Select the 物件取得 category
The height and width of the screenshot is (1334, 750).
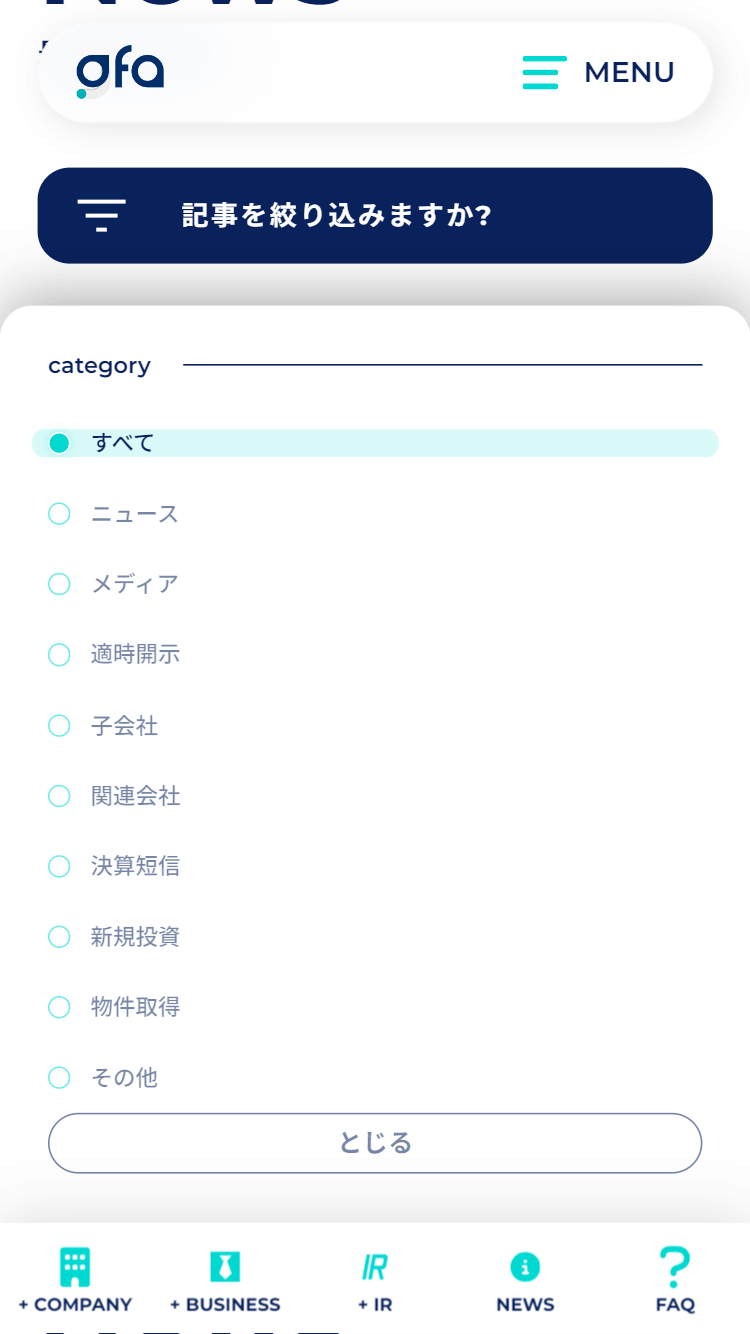[114, 1007]
